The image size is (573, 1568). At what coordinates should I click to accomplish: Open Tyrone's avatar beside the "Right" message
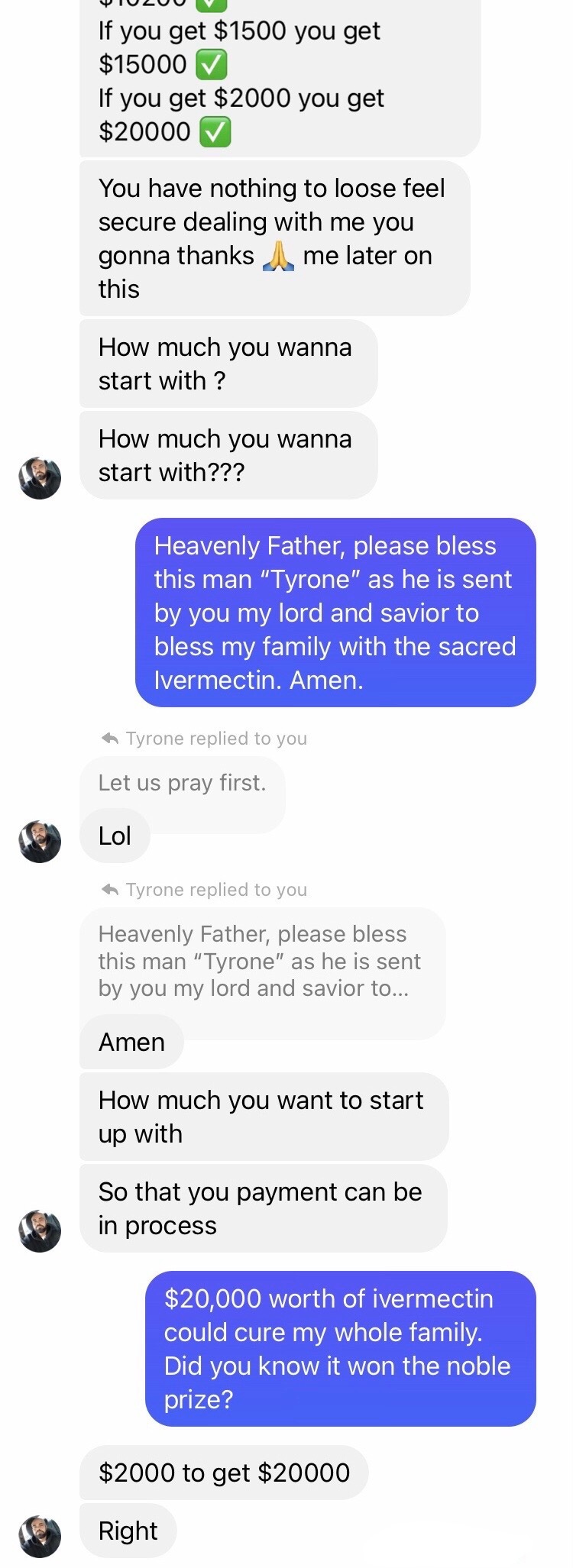[40, 1536]
